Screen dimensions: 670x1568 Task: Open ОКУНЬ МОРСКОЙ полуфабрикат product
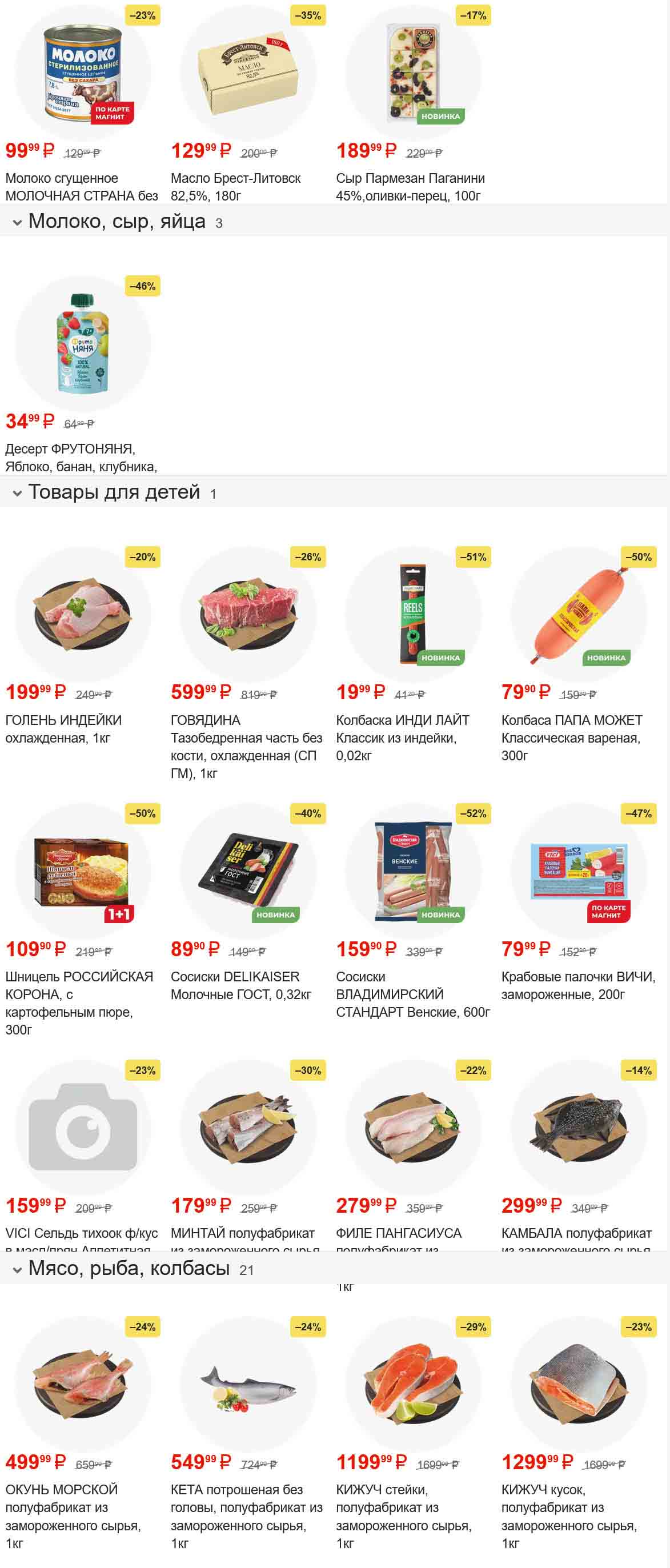(82, 1385)
